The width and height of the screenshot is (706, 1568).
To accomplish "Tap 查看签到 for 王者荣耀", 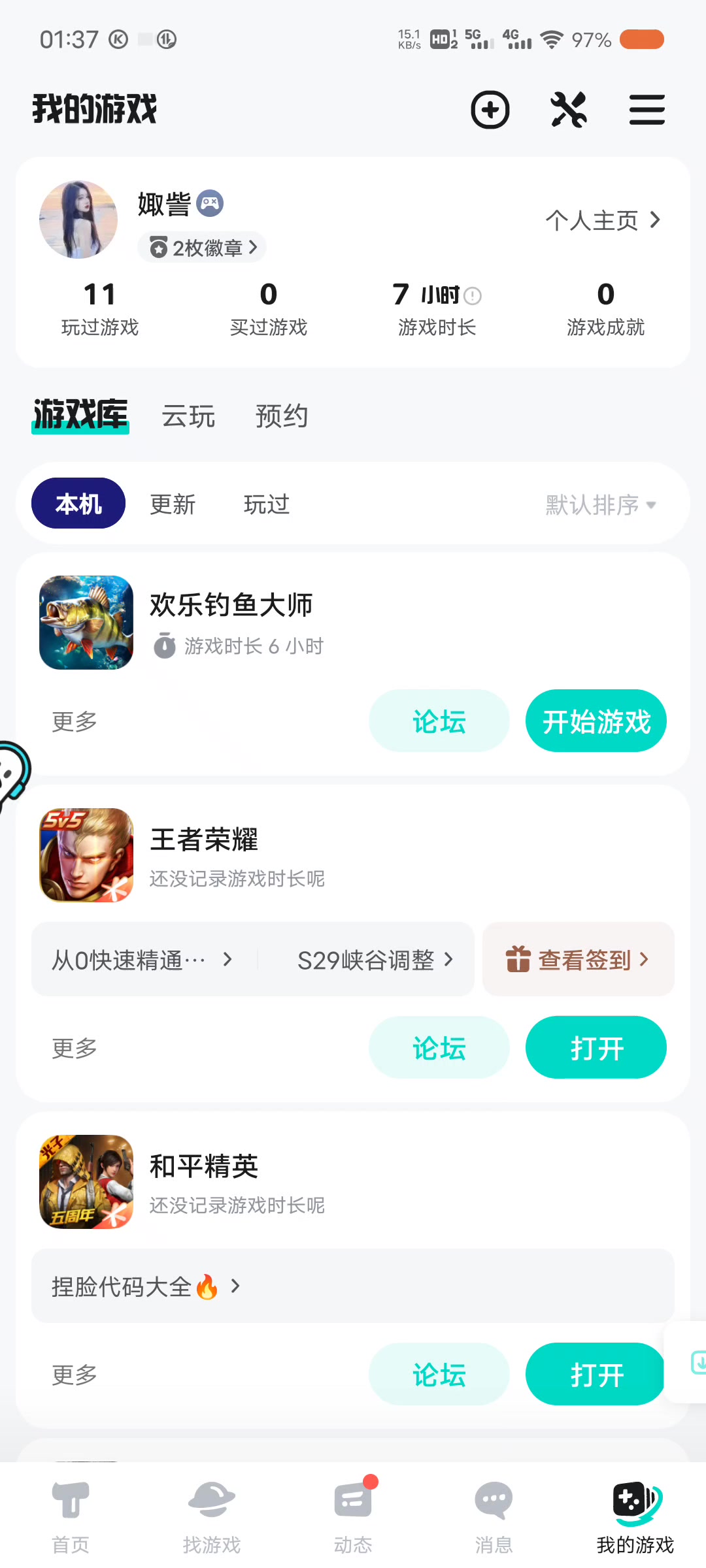I will pos(578,960).
